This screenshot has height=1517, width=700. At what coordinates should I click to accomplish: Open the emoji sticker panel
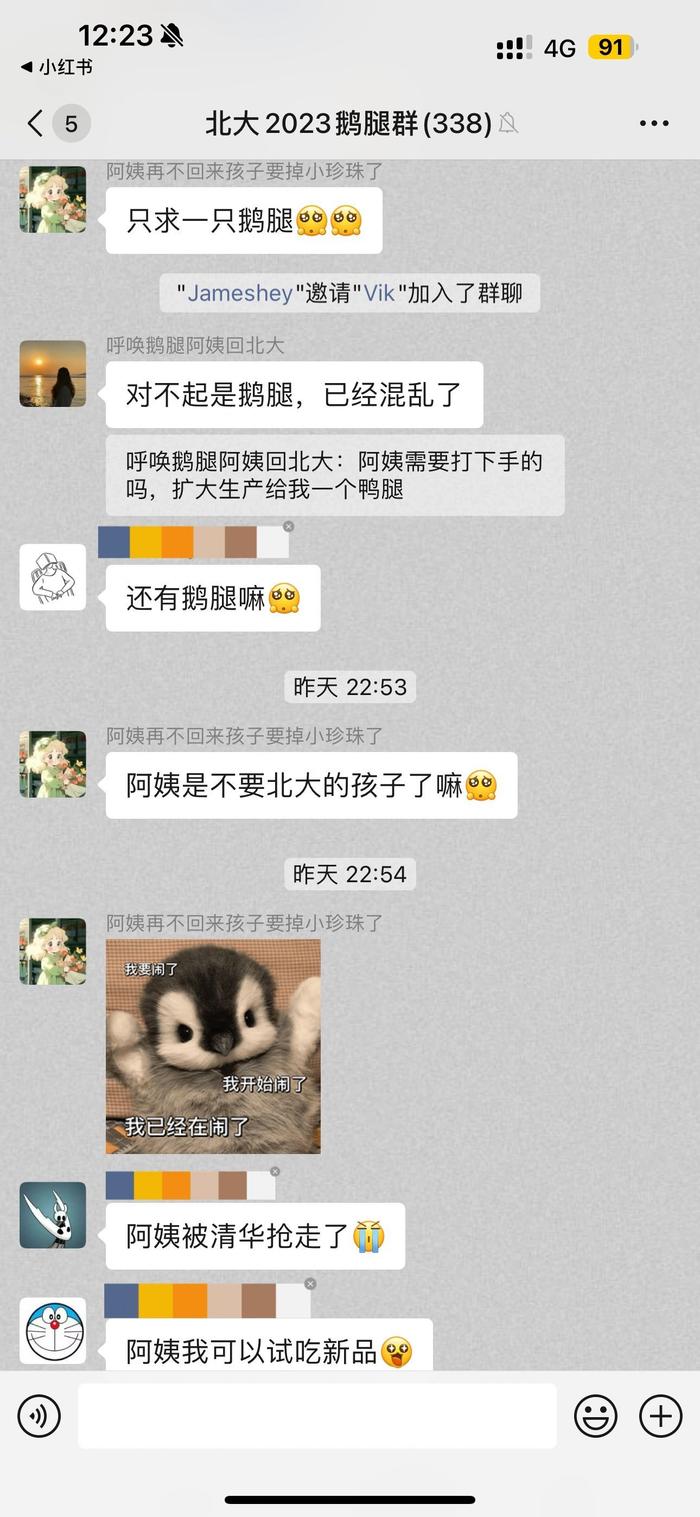pyautogui.click(x=595, y=1416)
